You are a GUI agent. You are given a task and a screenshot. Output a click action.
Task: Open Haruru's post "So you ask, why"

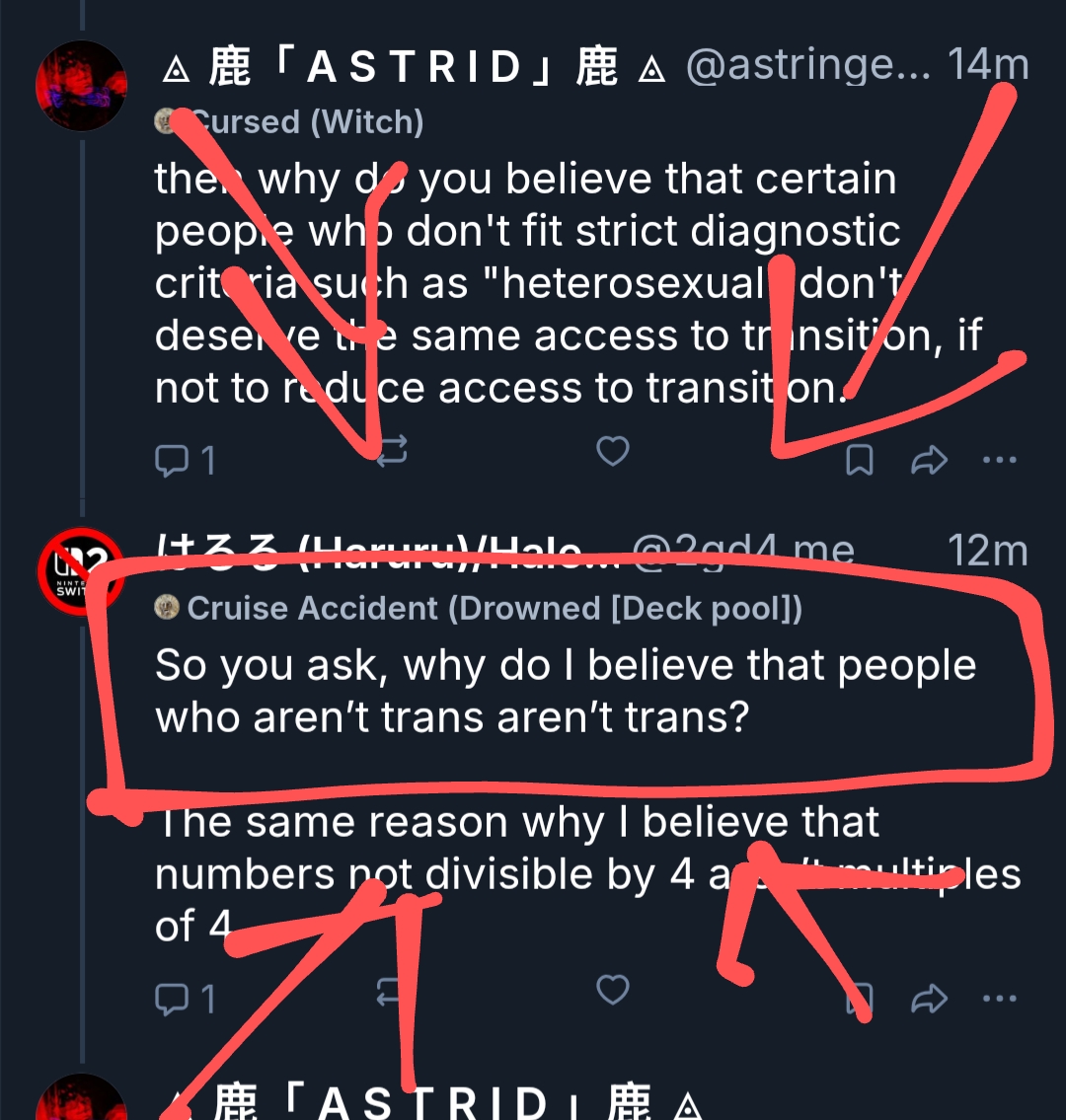563,691
